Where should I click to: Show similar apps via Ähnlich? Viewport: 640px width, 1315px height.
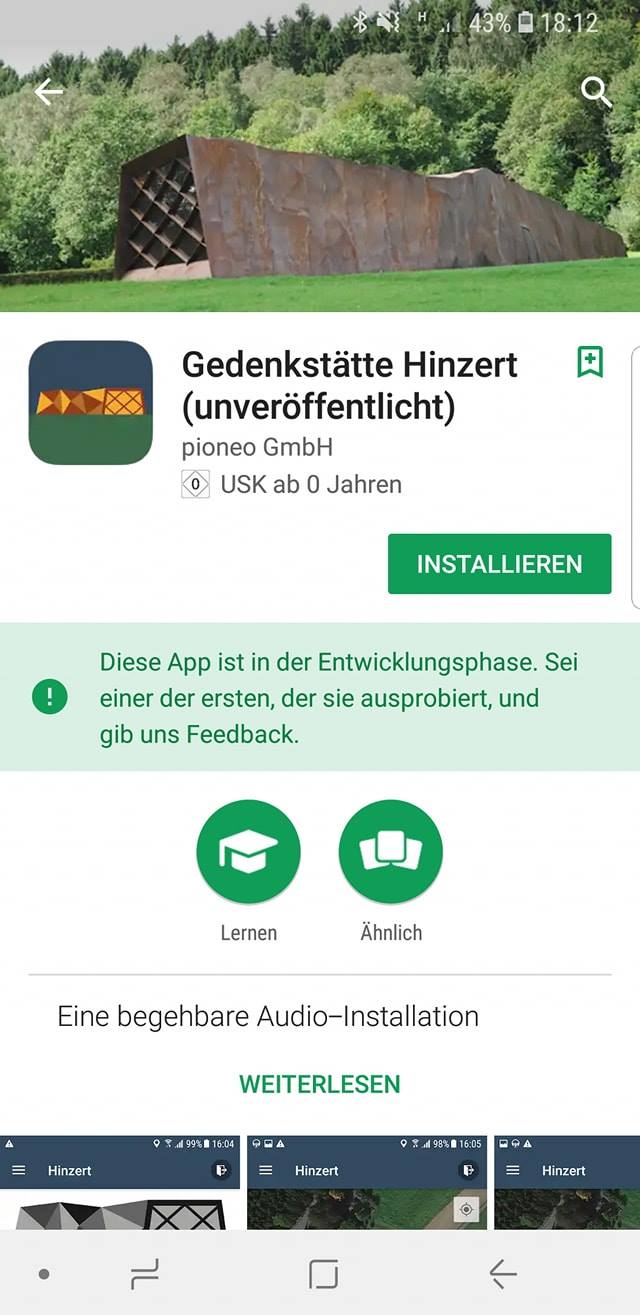(390, 852)
